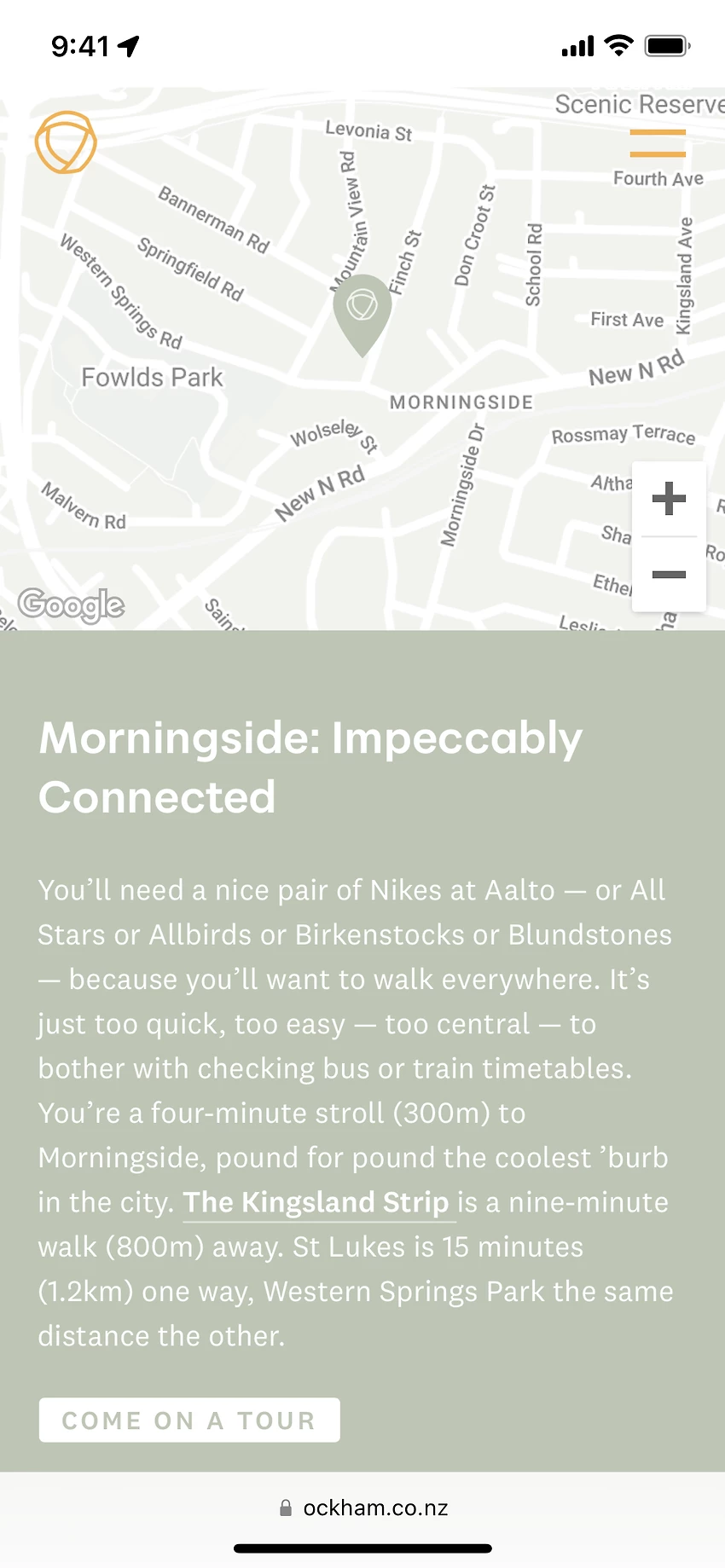Tap Come On A Tour button

(x=189, y=1420)
